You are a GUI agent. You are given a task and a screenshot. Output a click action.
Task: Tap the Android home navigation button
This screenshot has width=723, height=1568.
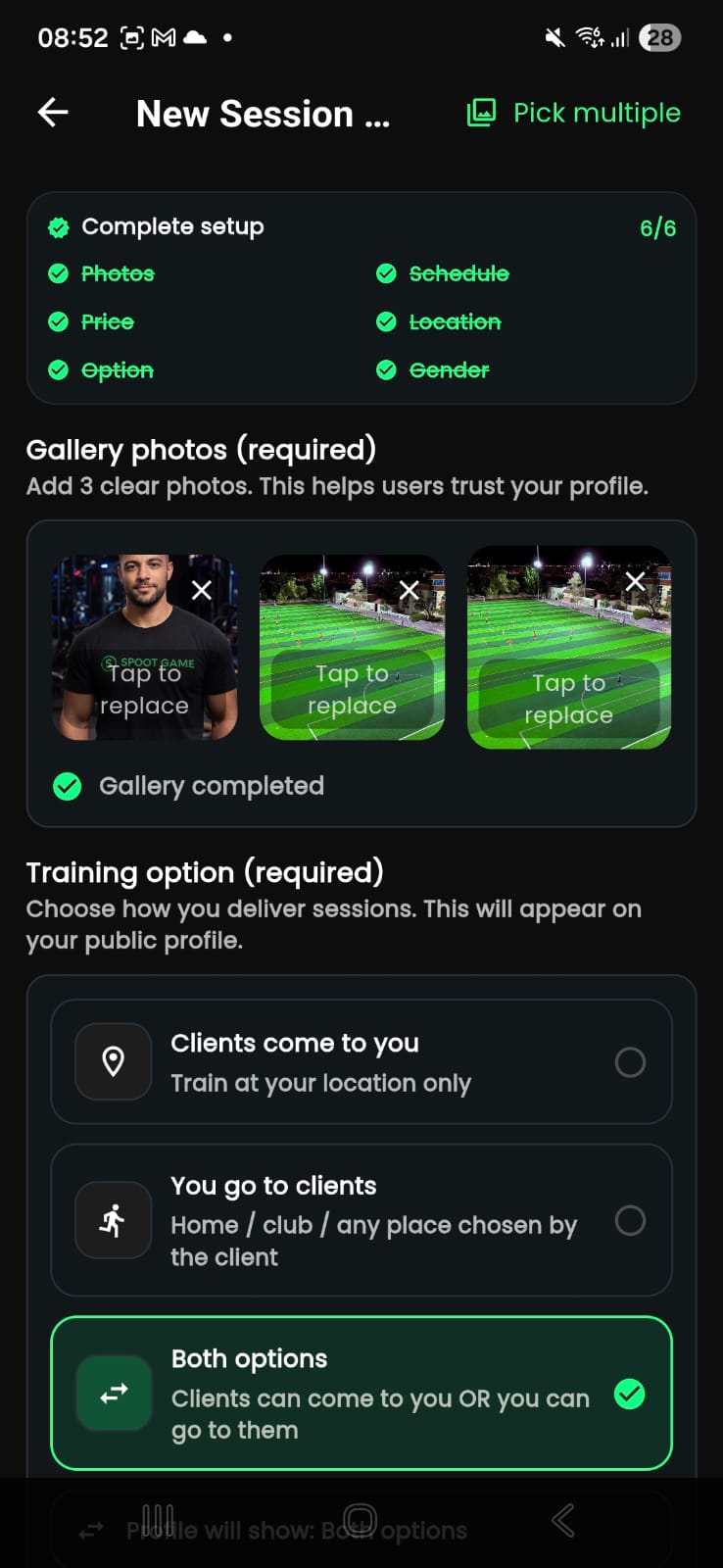pyautogui.click(x=361, y=1520)
